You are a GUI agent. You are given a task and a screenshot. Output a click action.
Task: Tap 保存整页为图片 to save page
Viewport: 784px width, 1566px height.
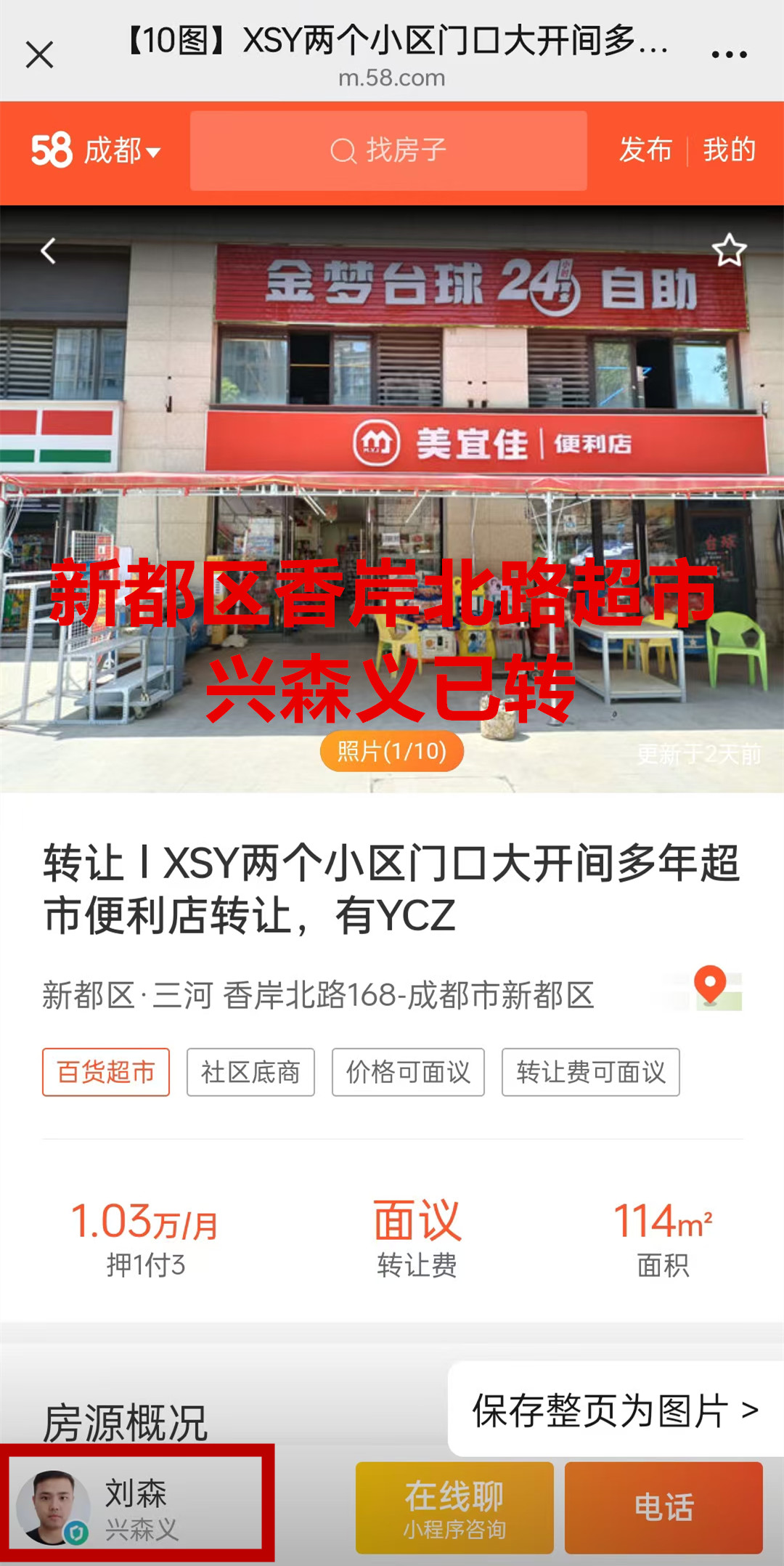pos(614,1411)
